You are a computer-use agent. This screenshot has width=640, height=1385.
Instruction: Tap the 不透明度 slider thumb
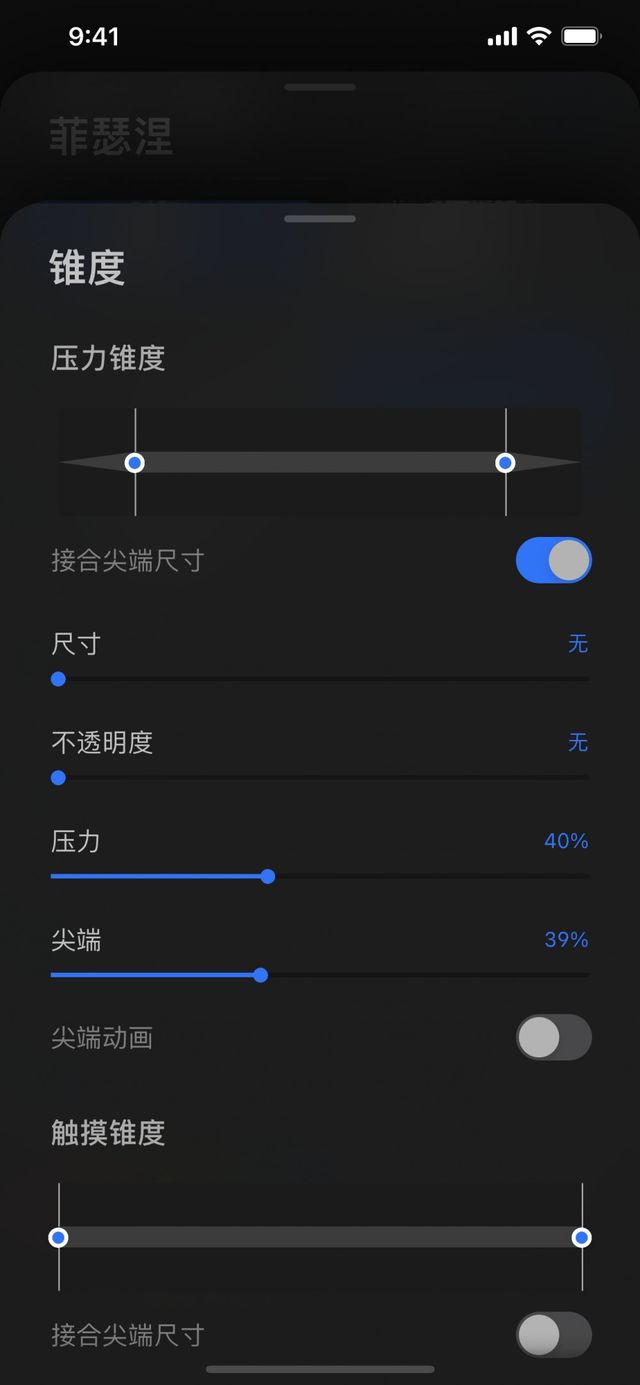58,777
